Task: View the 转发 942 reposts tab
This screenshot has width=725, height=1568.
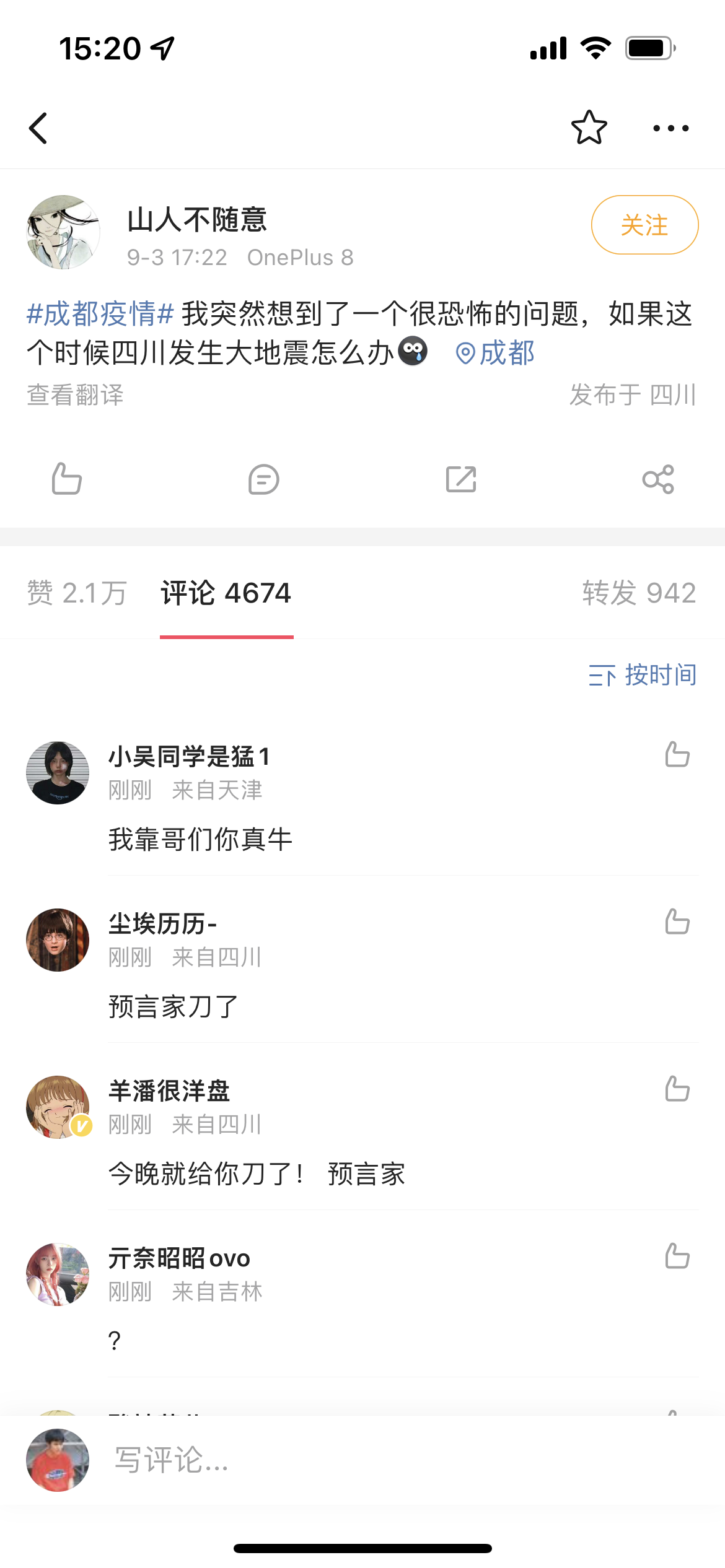Action: (x=639, y=593)
